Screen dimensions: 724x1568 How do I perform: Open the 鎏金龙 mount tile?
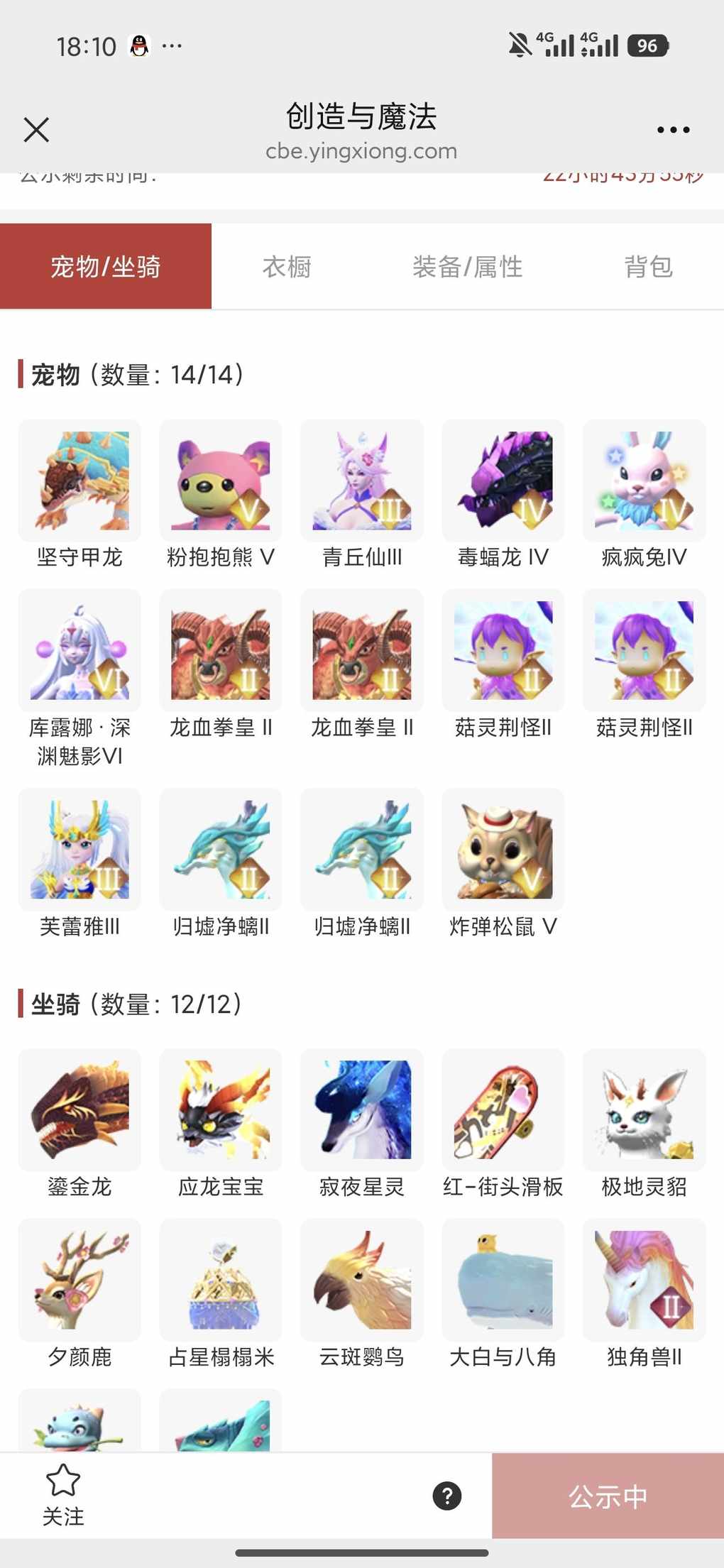(x=79, y=1109)
